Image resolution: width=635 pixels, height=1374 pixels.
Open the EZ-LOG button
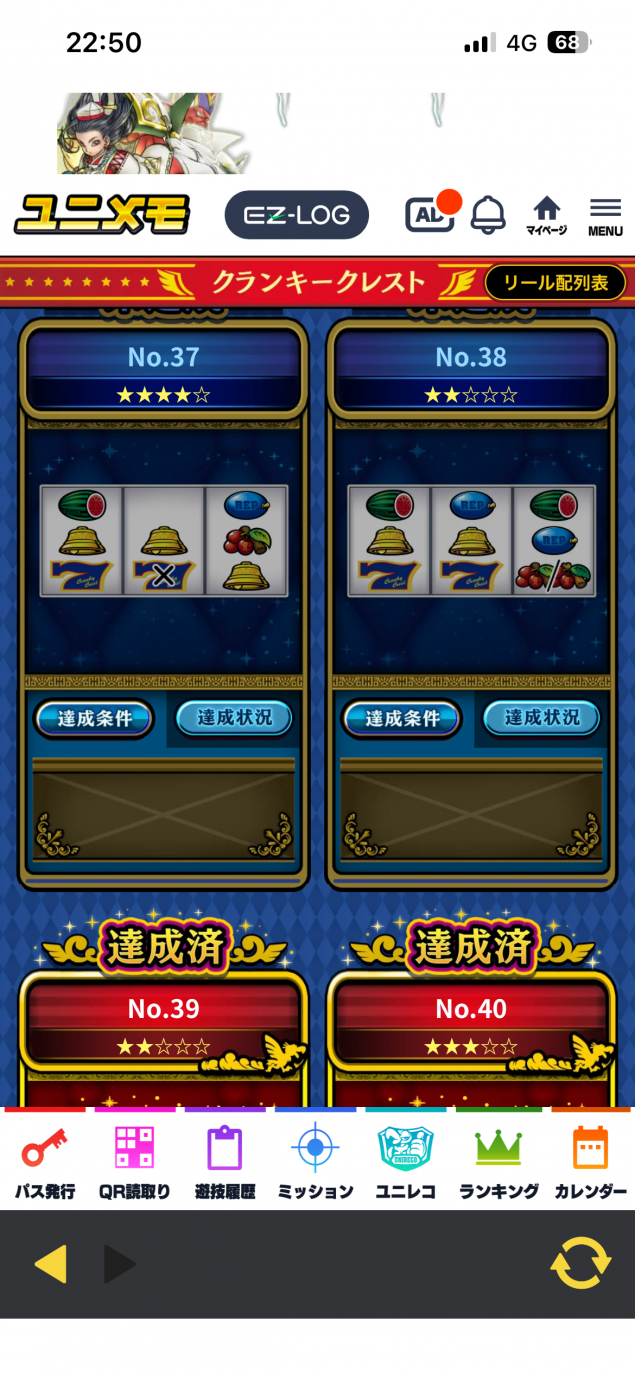(x=296, y=215)
